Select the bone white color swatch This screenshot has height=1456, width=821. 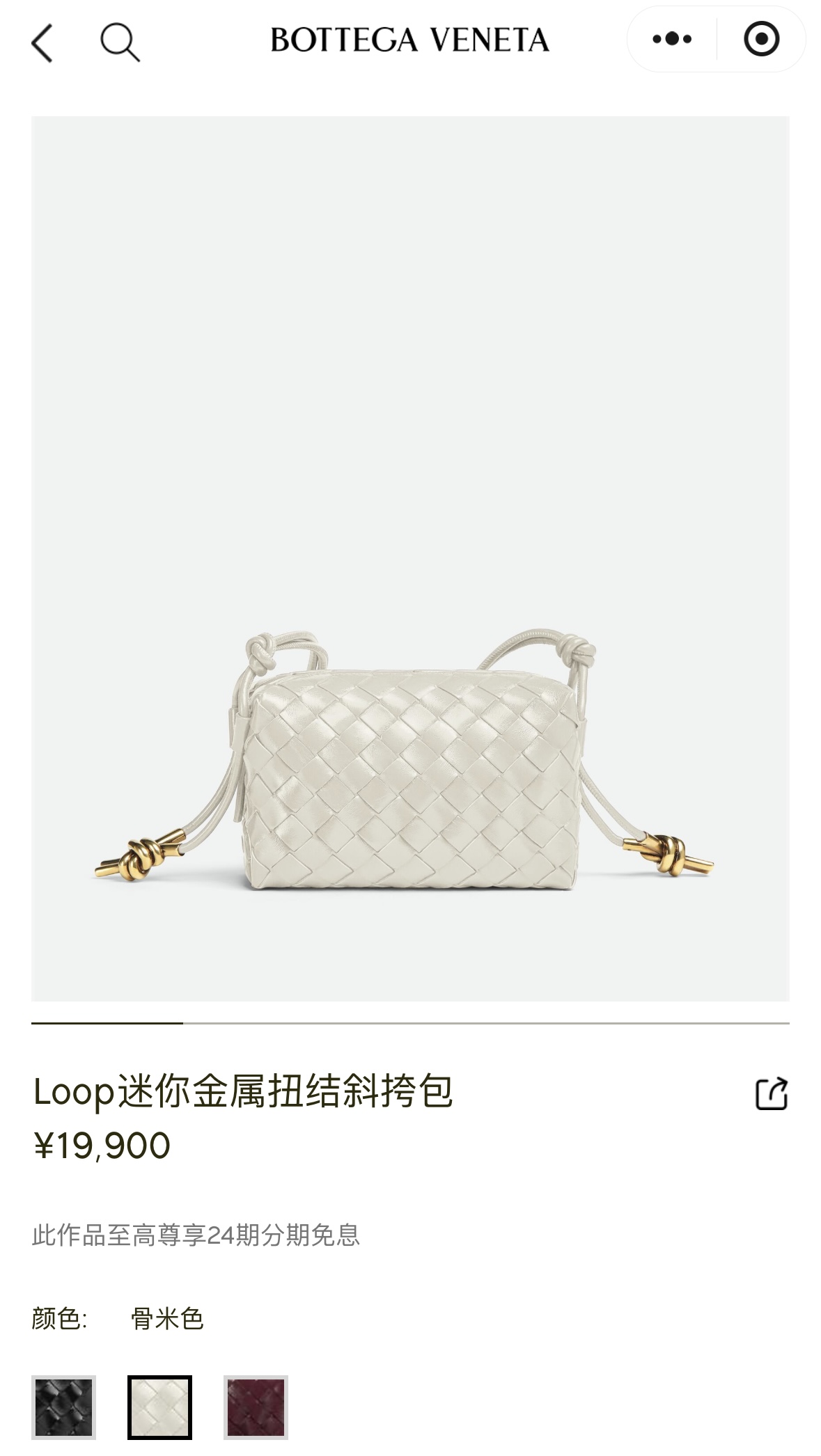[x=159, y=1407]
